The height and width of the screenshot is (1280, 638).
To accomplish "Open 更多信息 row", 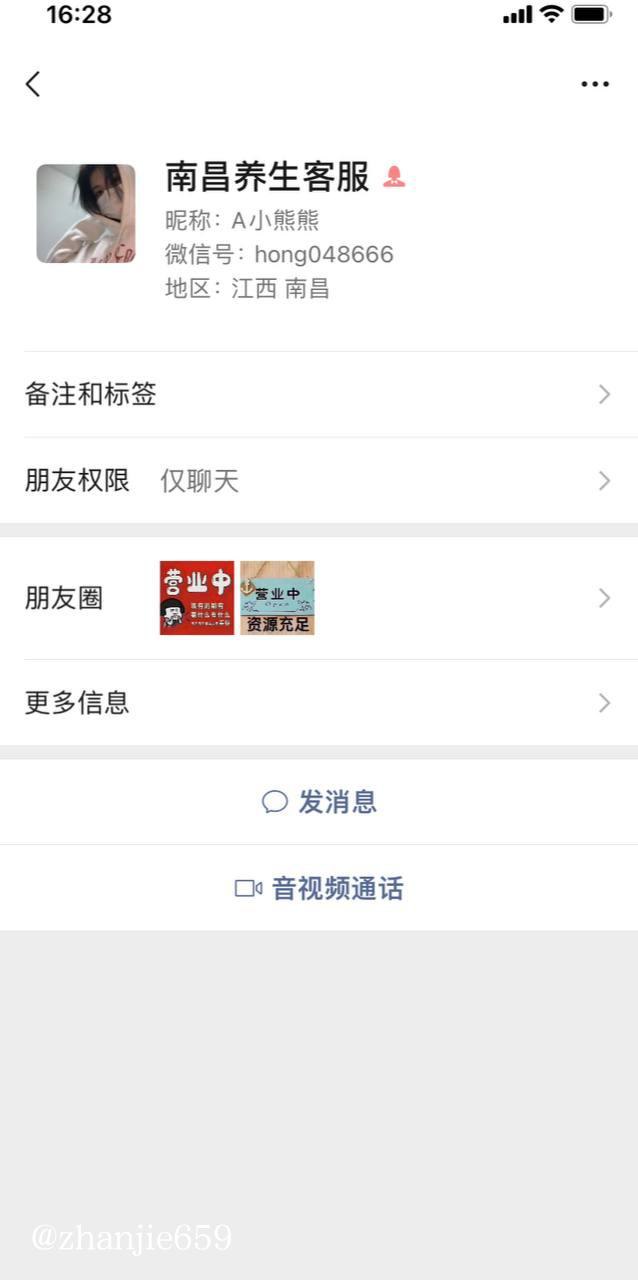I will coord(319,703).
